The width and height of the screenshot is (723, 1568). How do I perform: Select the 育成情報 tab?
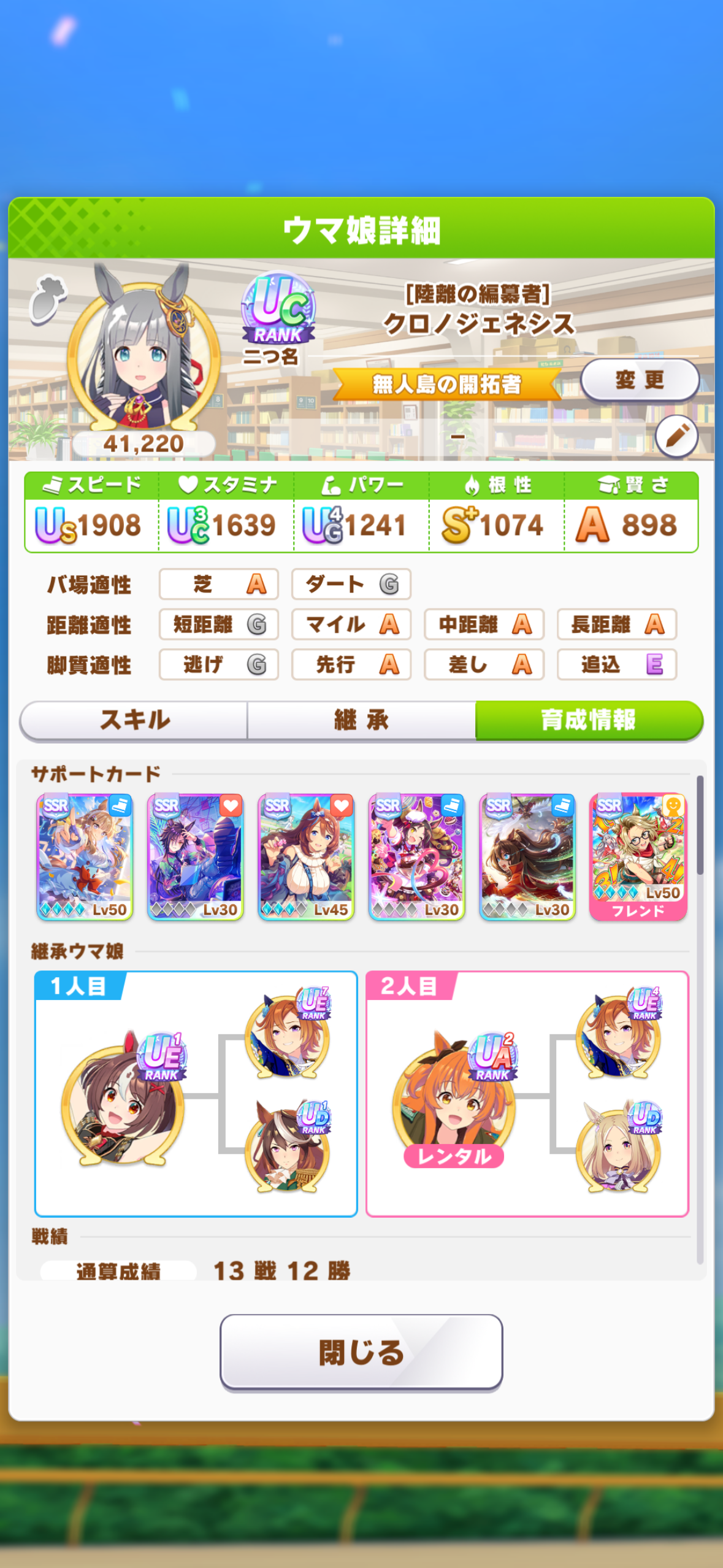point(589,720)
